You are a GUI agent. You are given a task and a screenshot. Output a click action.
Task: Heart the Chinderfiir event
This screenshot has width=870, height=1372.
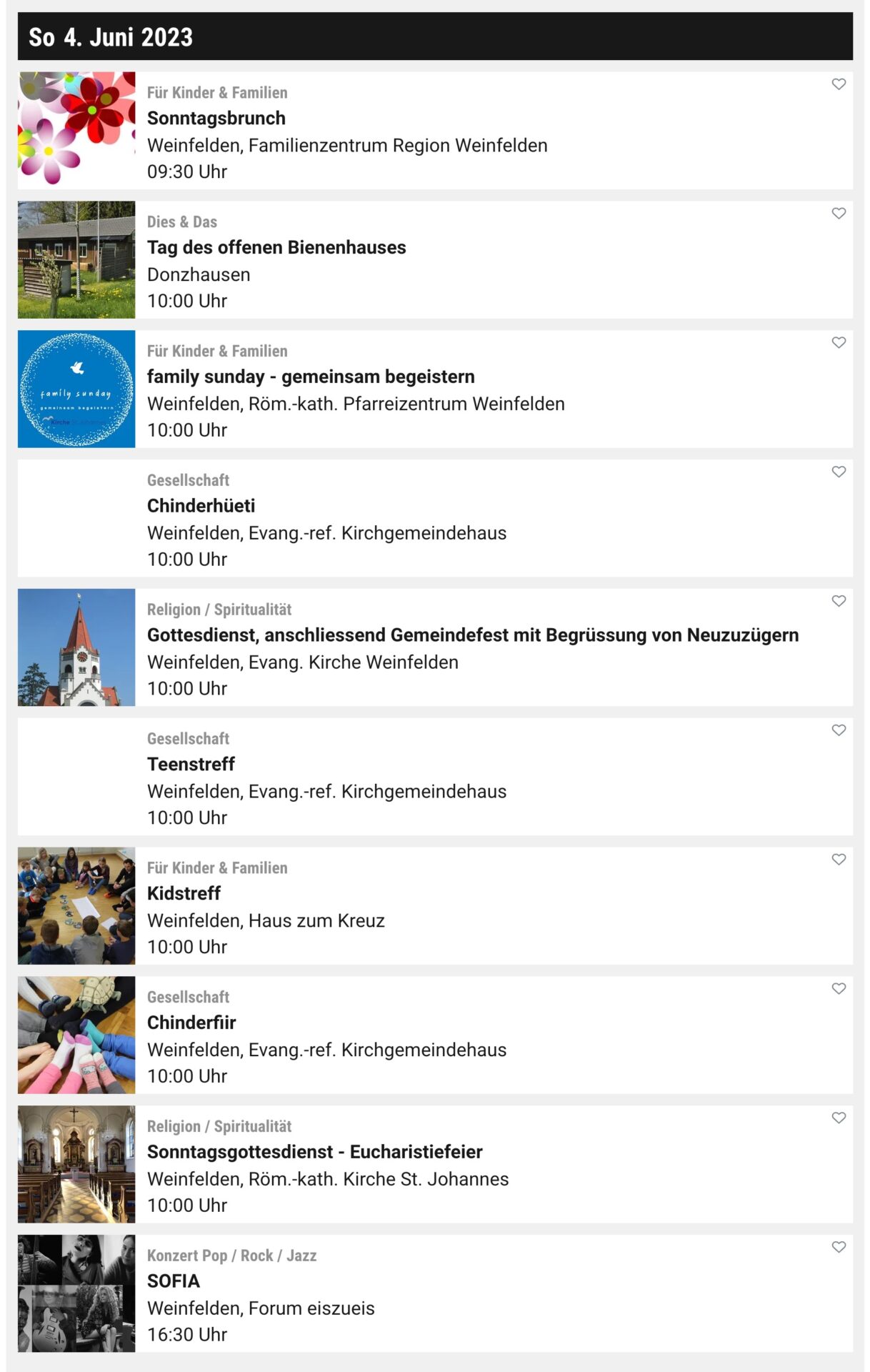(x=839, y=989)
